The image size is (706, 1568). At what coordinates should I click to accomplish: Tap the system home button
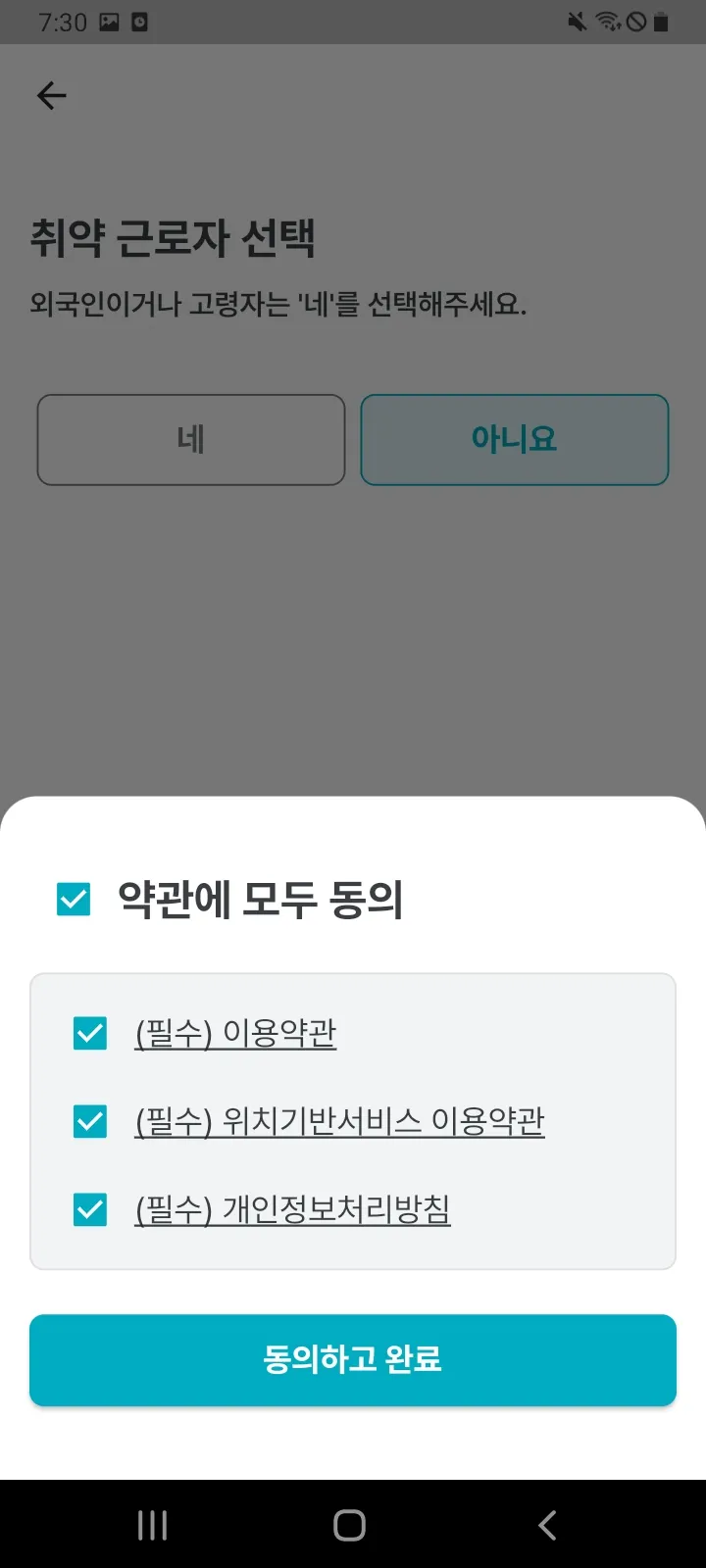pyautogui.click(x=349, y=1525)
